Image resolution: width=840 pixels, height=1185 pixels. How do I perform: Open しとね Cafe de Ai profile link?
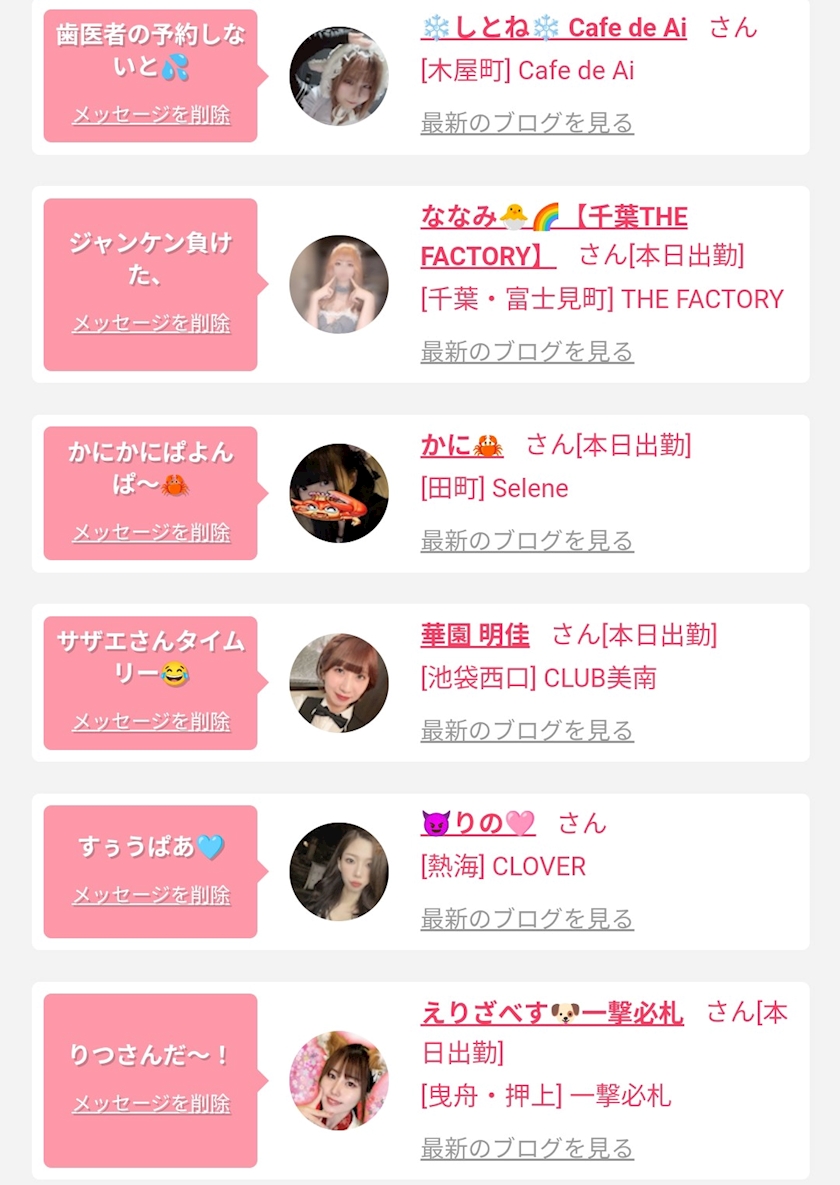[553, 29]
